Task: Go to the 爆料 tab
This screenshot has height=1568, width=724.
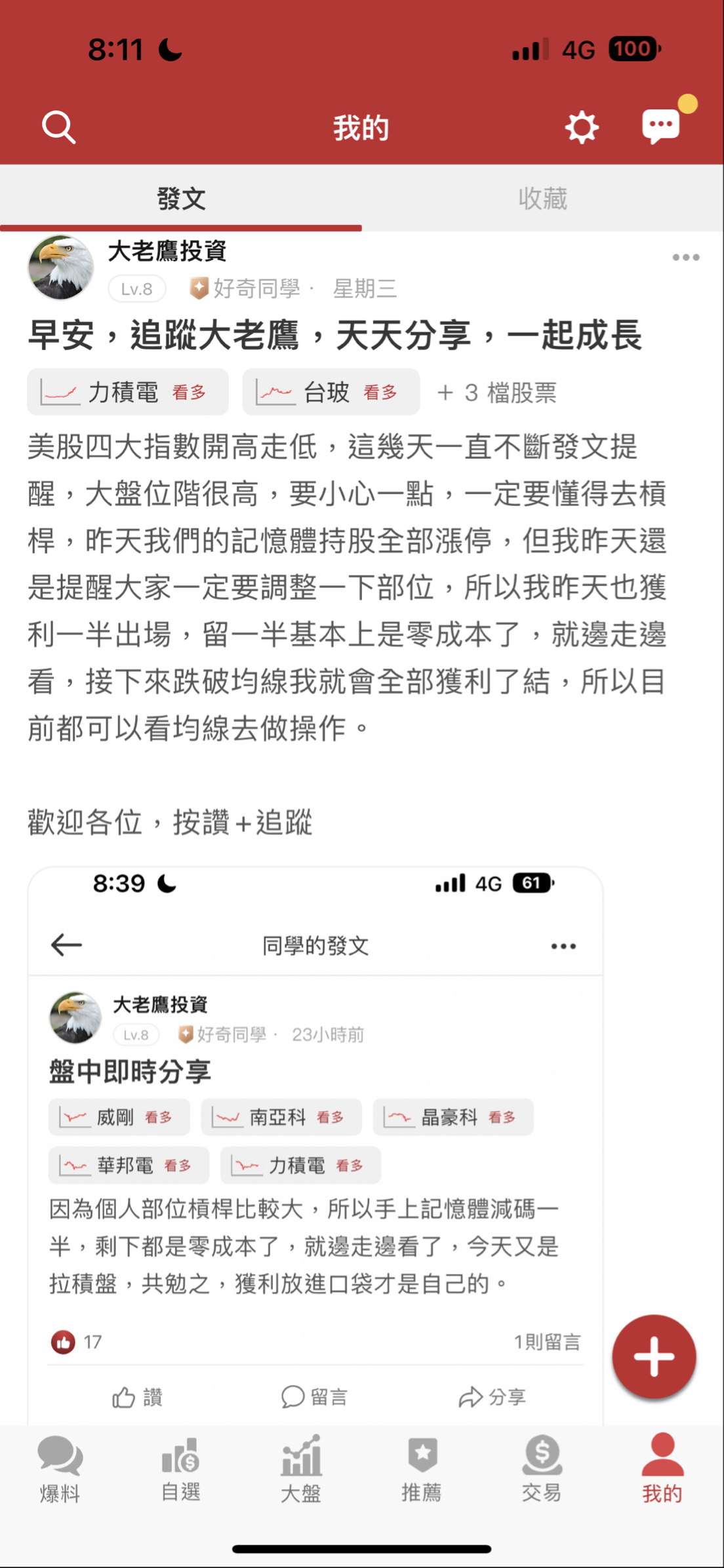Action: point(60,1469)
